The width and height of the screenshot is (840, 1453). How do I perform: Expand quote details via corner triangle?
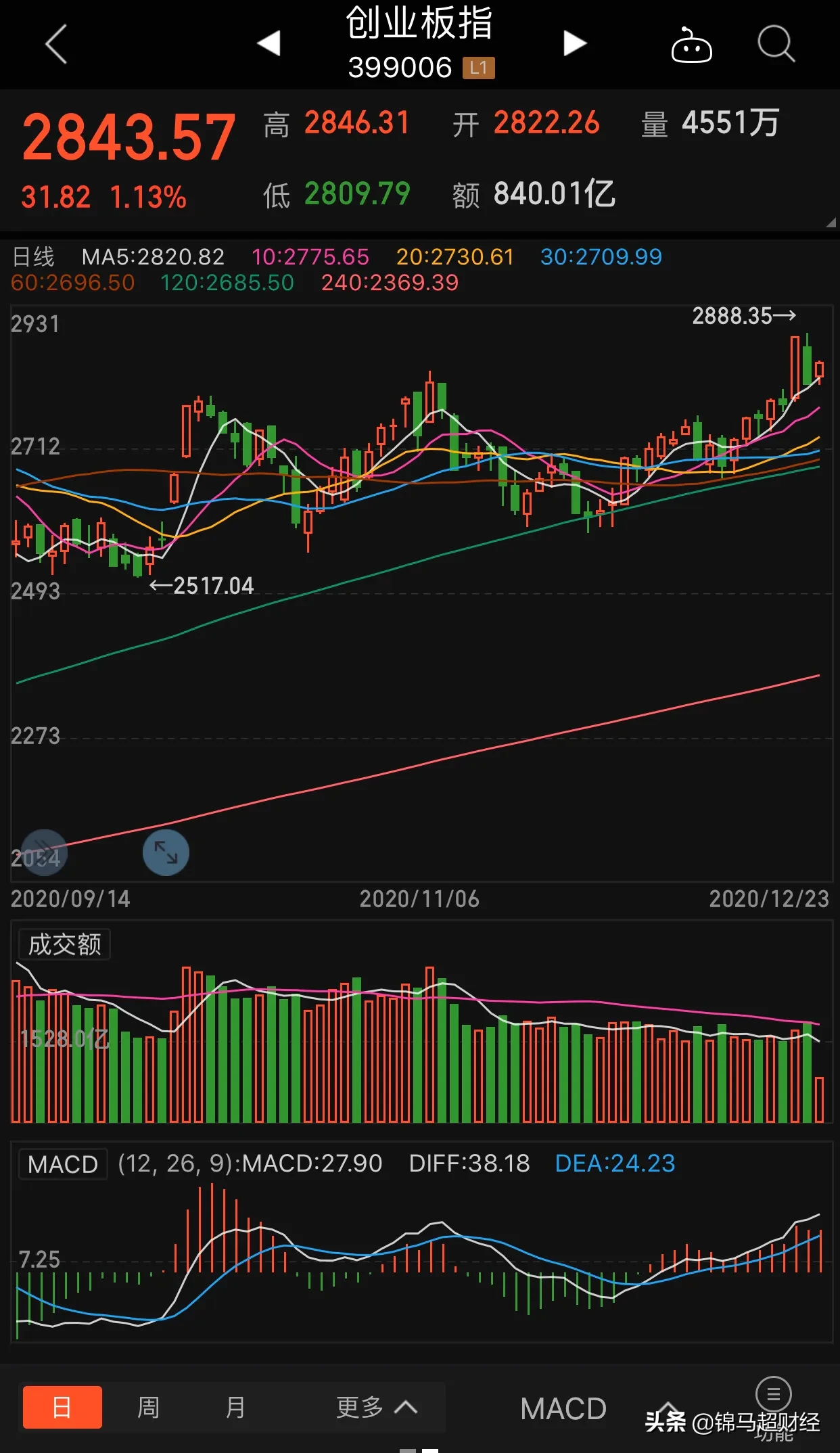click(831, 223)
